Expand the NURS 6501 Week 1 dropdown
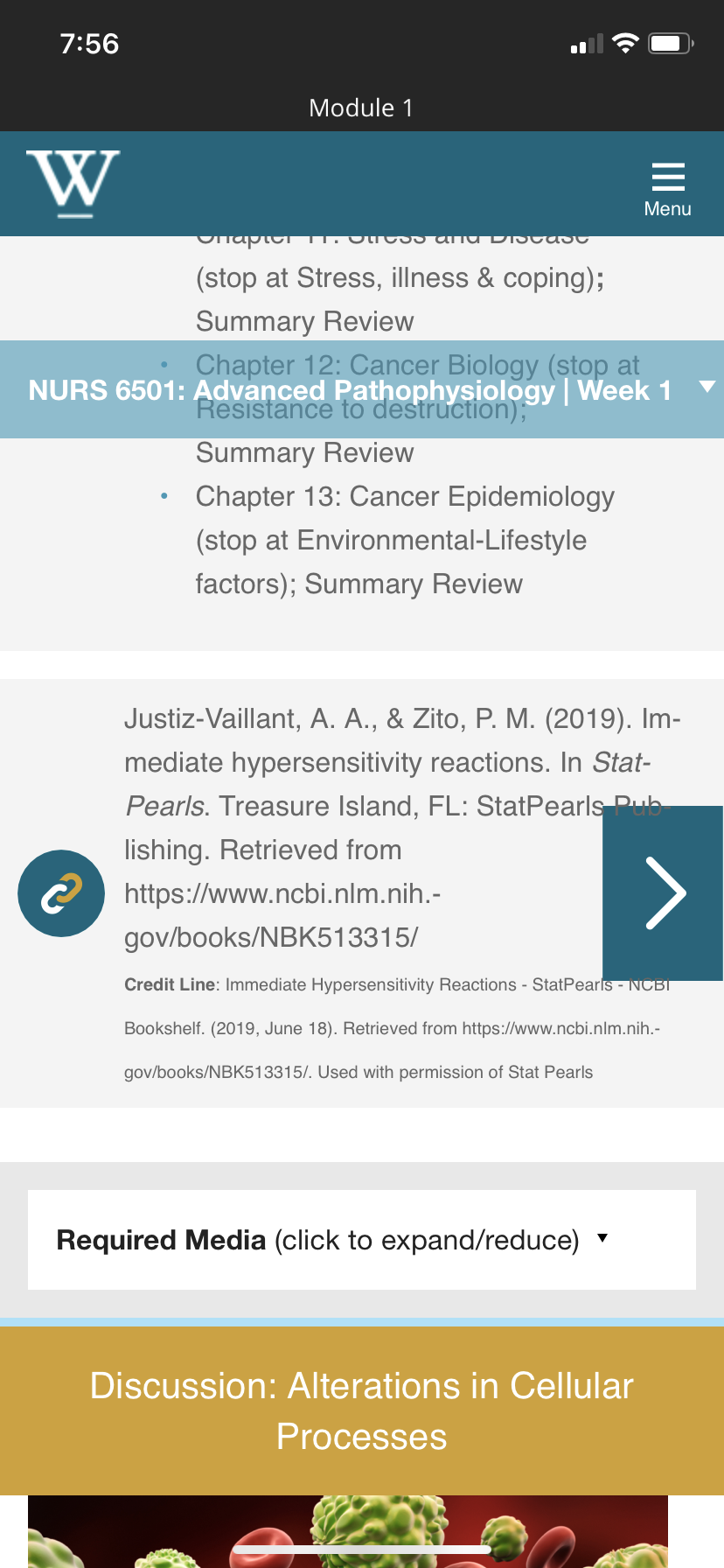This screenshot has width=724, height=1568. (x=362, y=389)
